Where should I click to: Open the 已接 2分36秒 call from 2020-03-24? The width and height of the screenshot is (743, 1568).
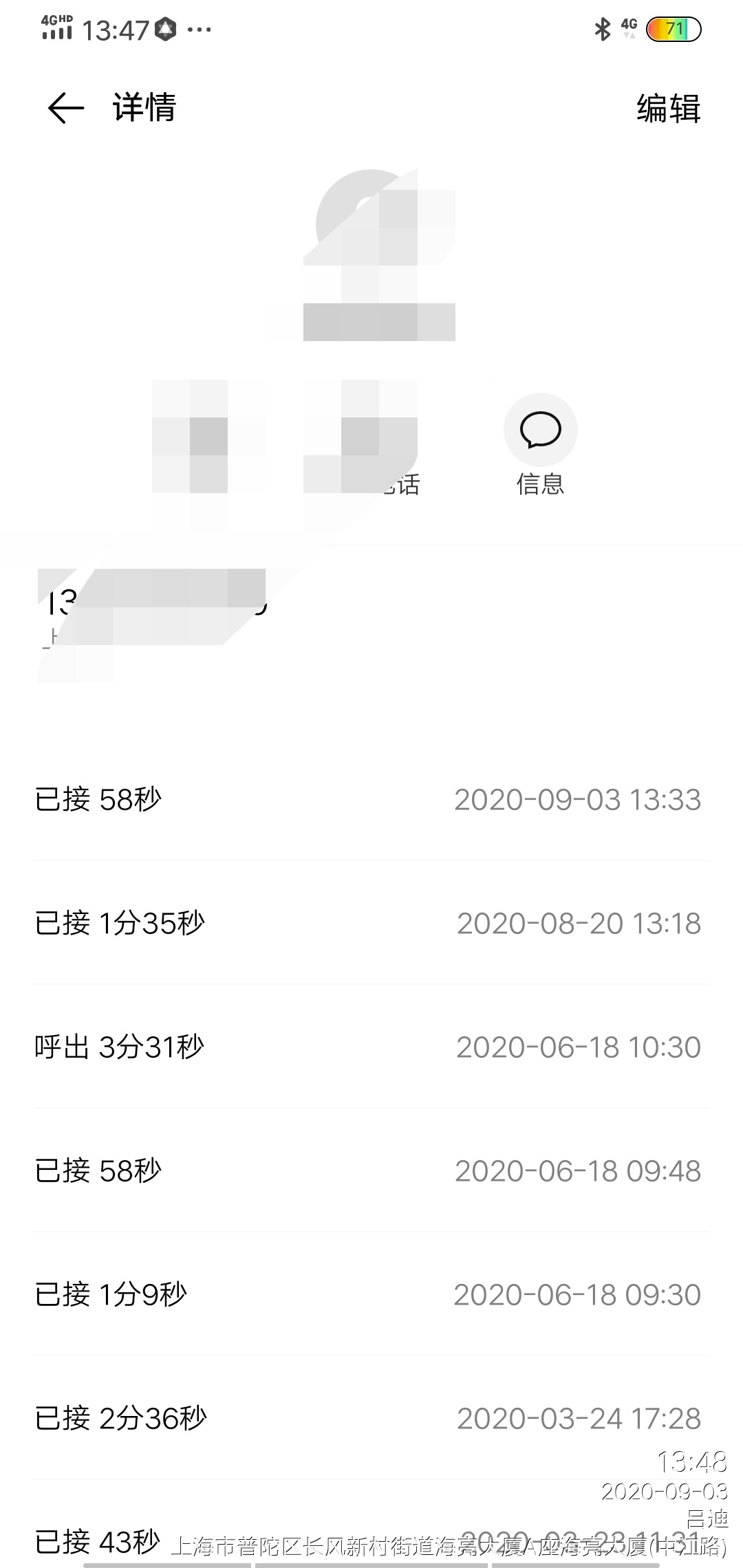371,1418
